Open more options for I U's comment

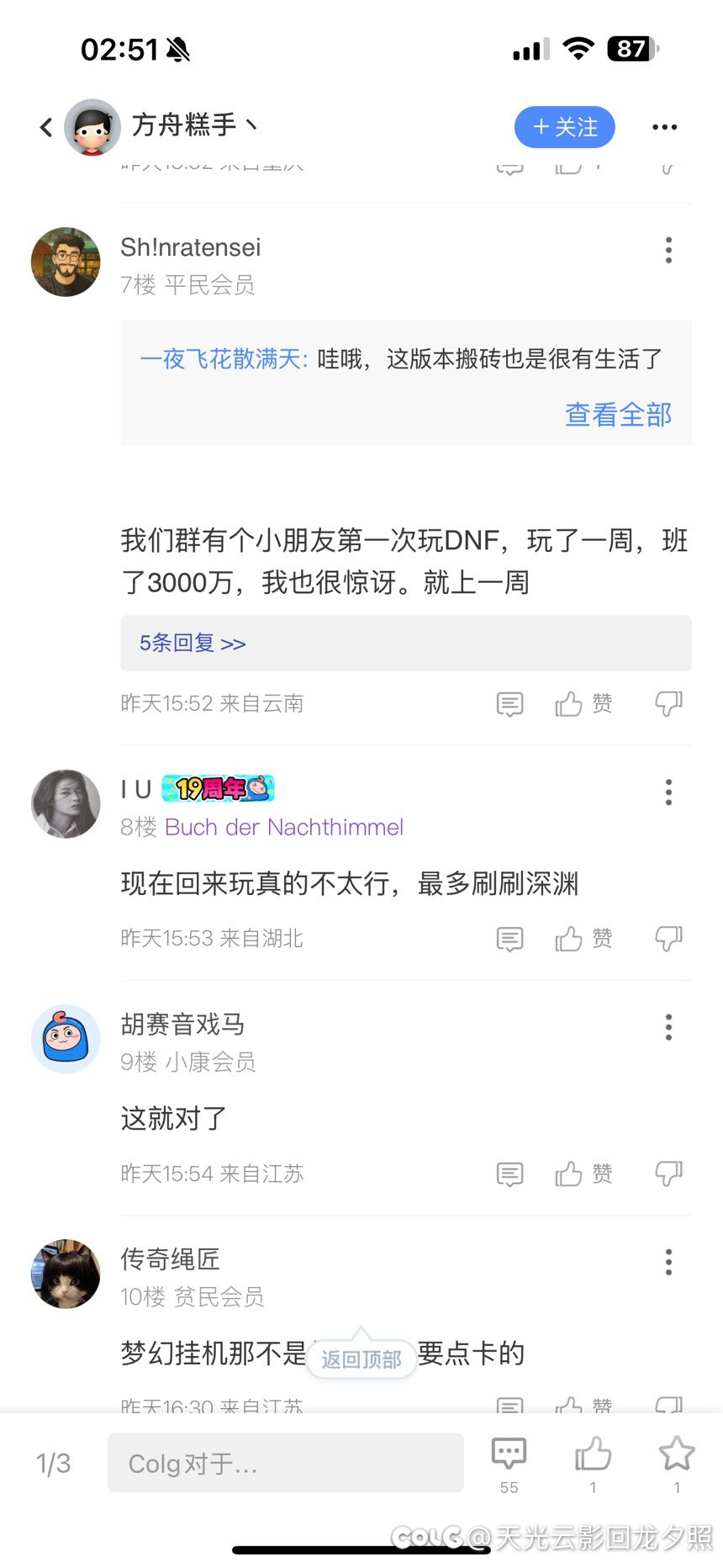point(668,792)
